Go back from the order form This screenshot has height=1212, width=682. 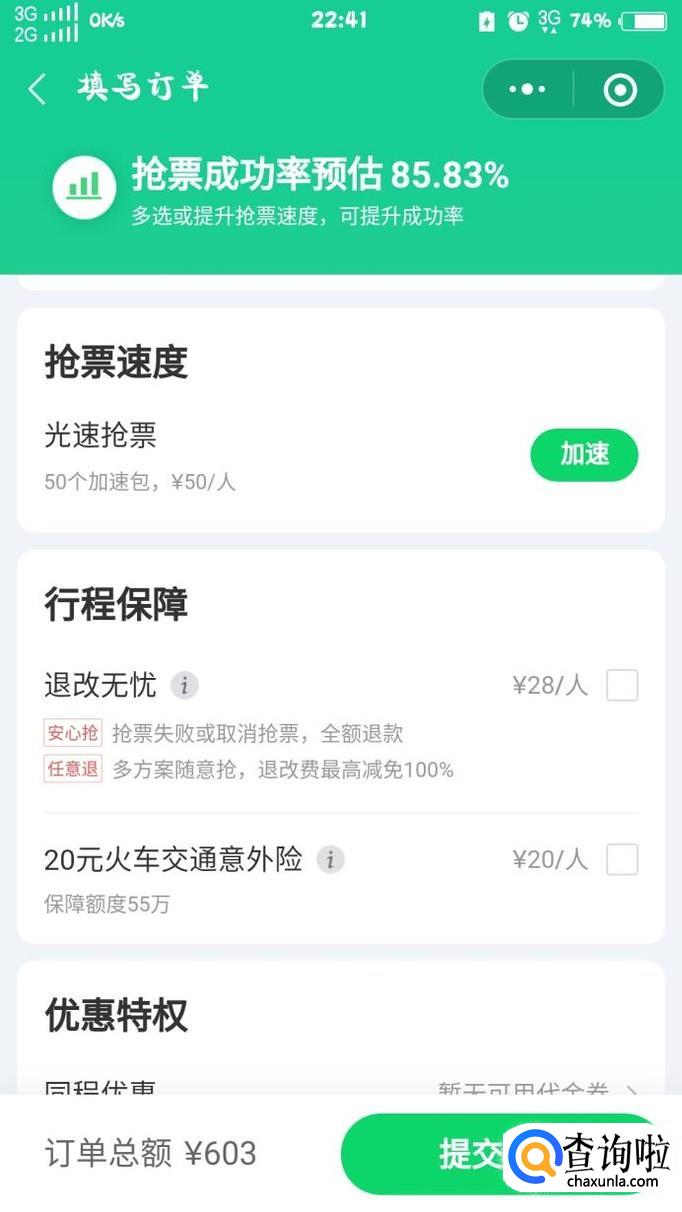[37, 89]
